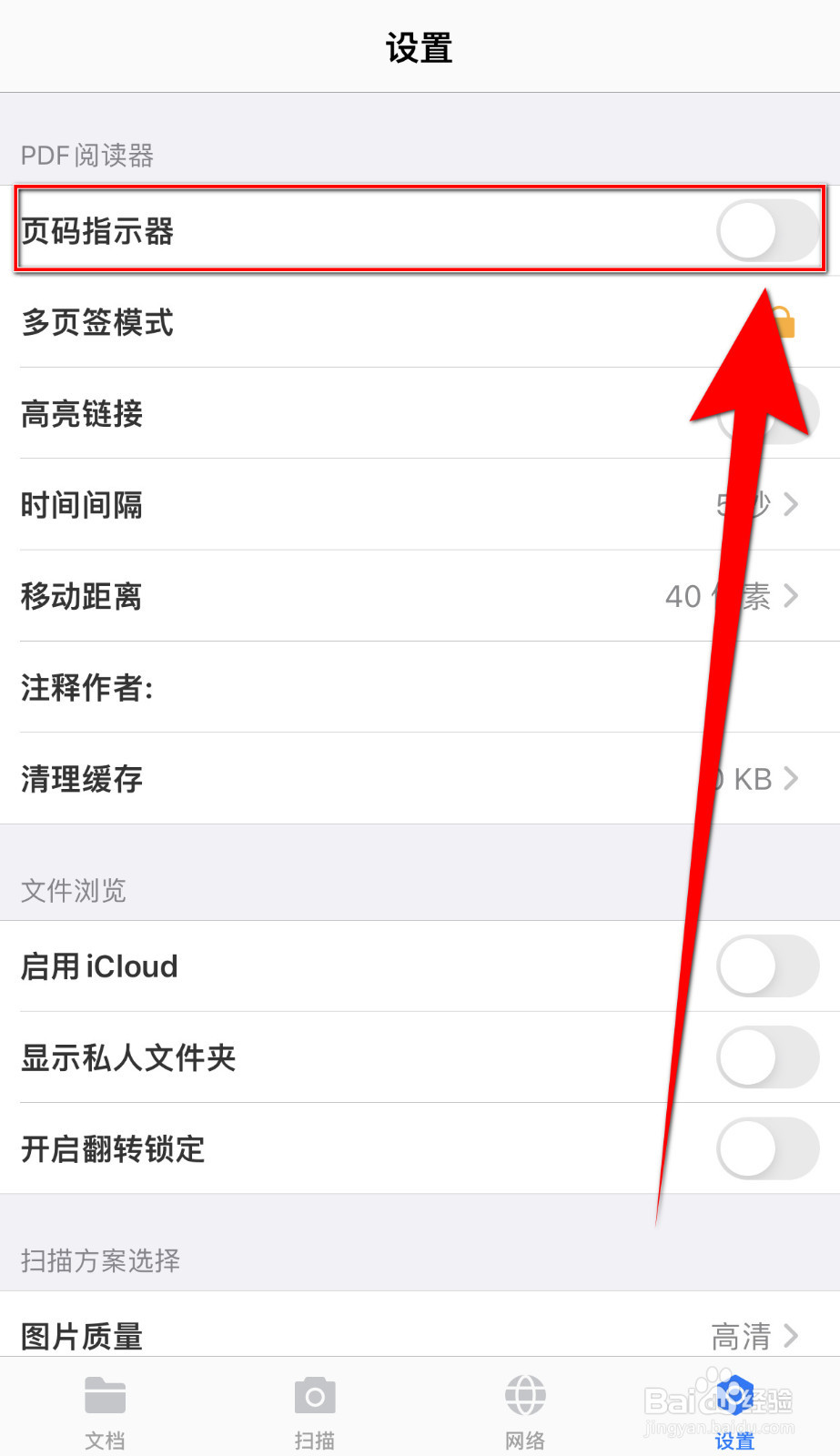840x1456 pixels.
Task: Open documents via the folder icon
Action: pyautogui.click(x=105, y=1397)
